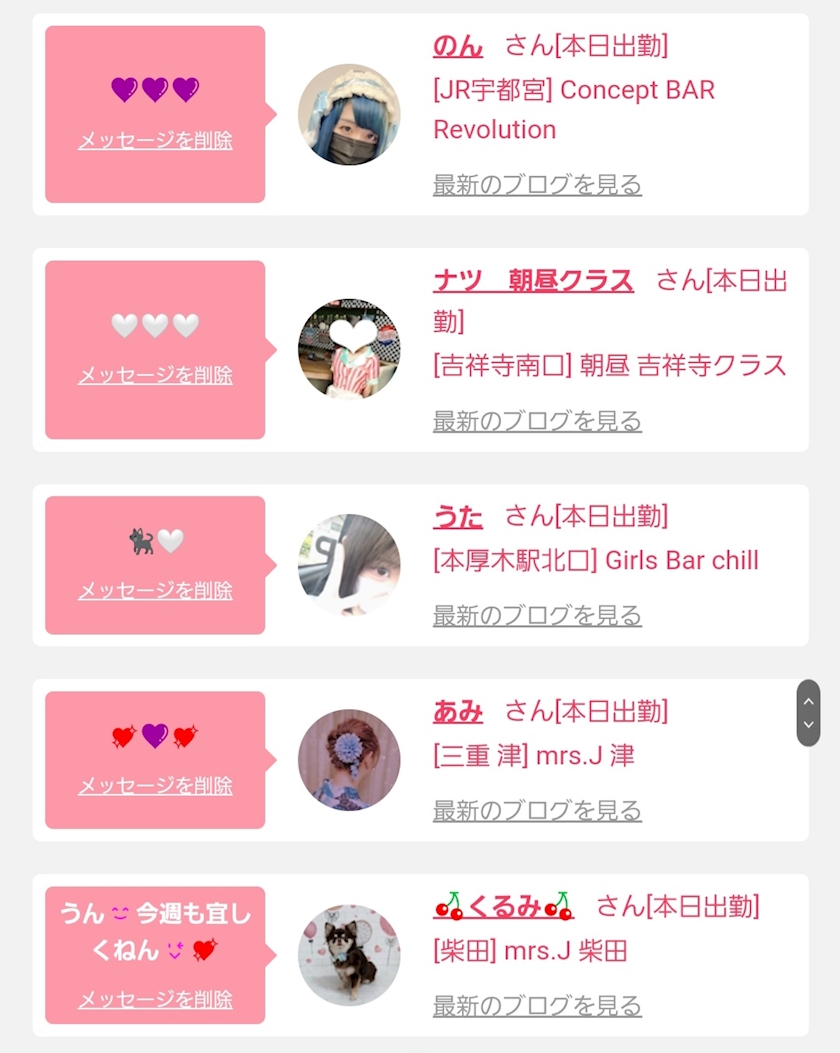View うた's latest blog
The width and height of the screenshot is (840, 1053).
tap(537, 615)
